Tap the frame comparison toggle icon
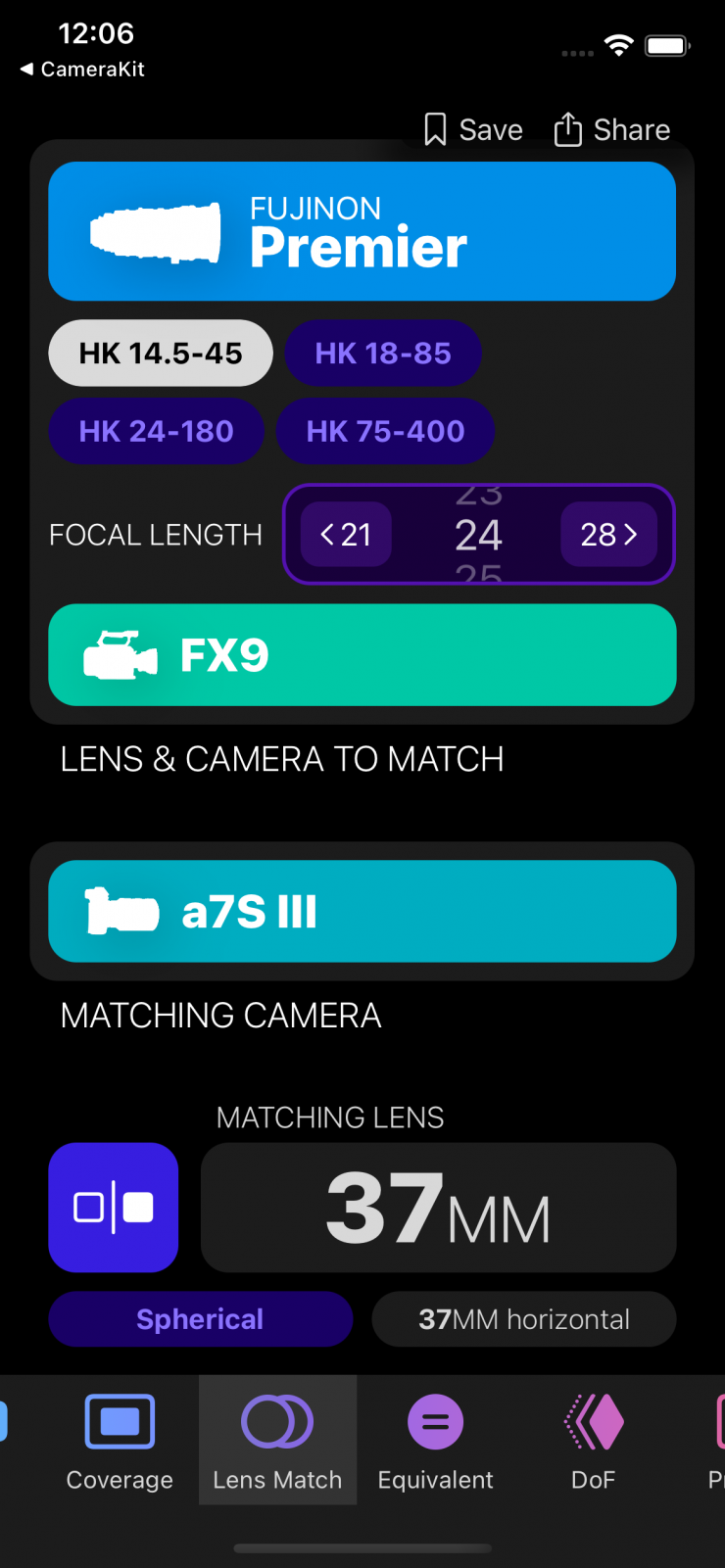 [x=114, y=1208]
